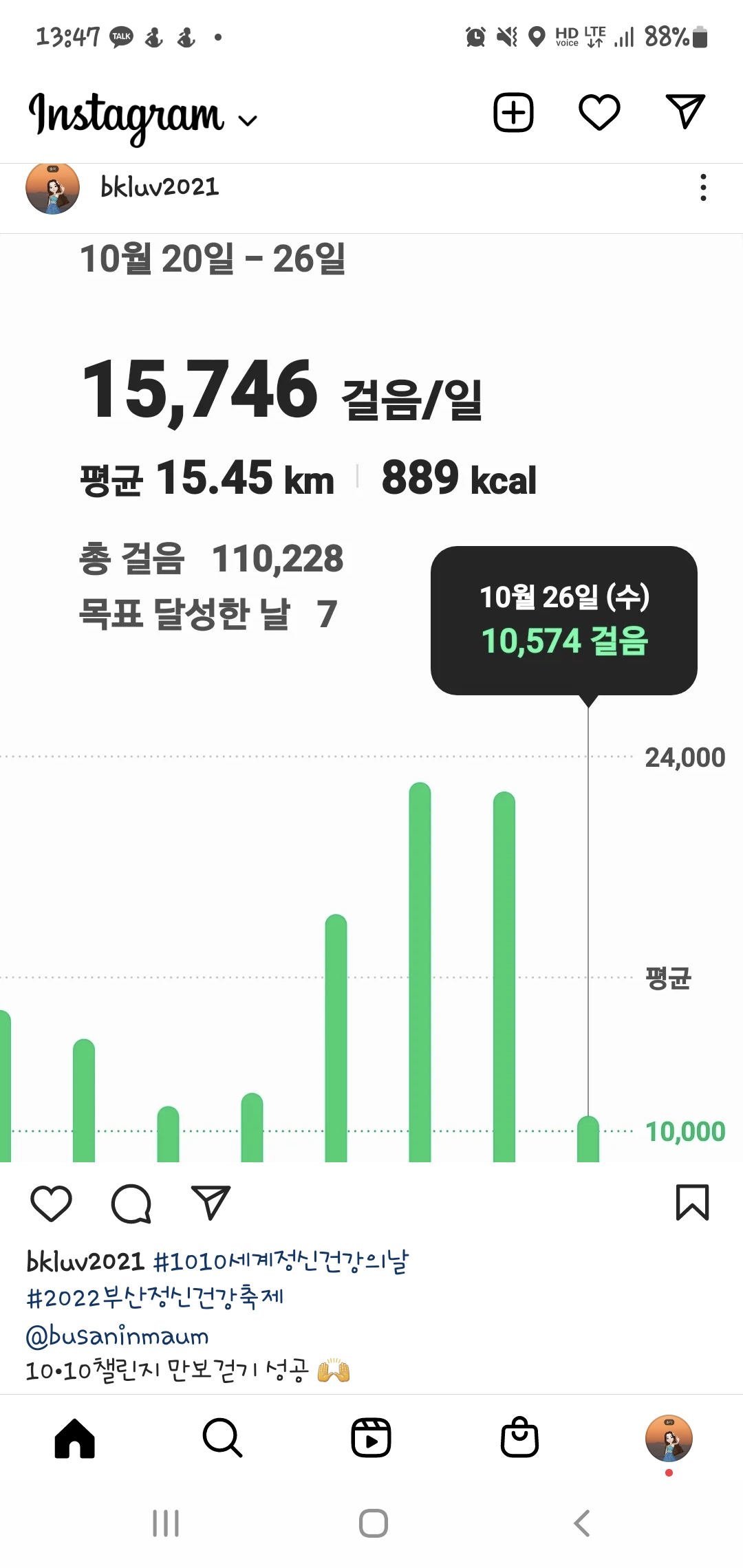Screen dimensions: 743x1568
Task: Go to the Home tab
Action: pyautogui.click(x=74, y=1439)
